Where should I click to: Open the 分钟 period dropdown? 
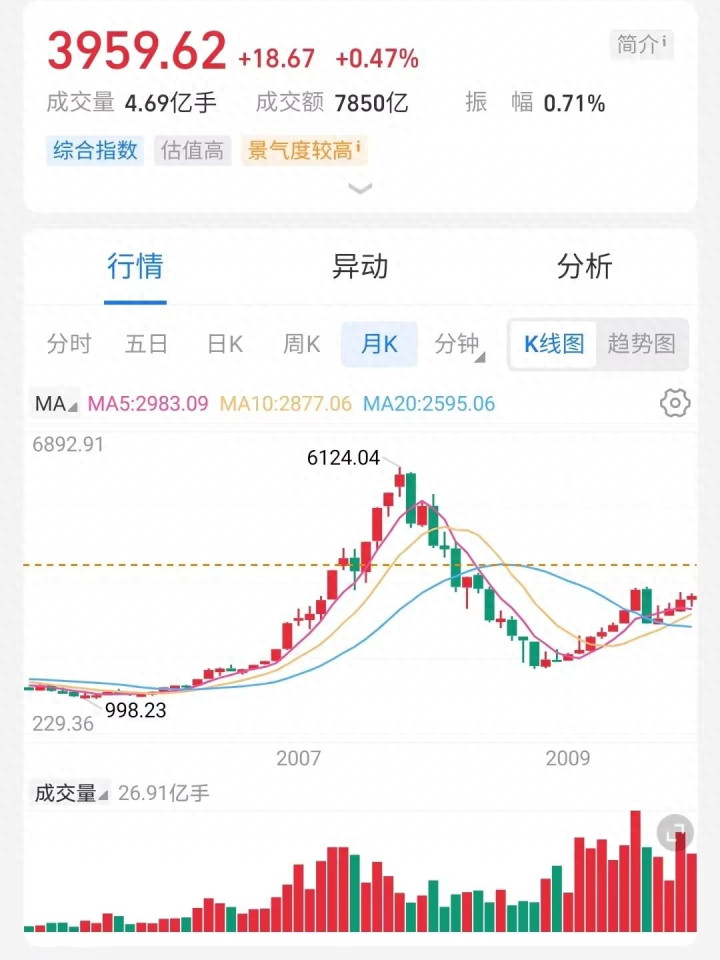pyautogui.click(x=459, y=345)
